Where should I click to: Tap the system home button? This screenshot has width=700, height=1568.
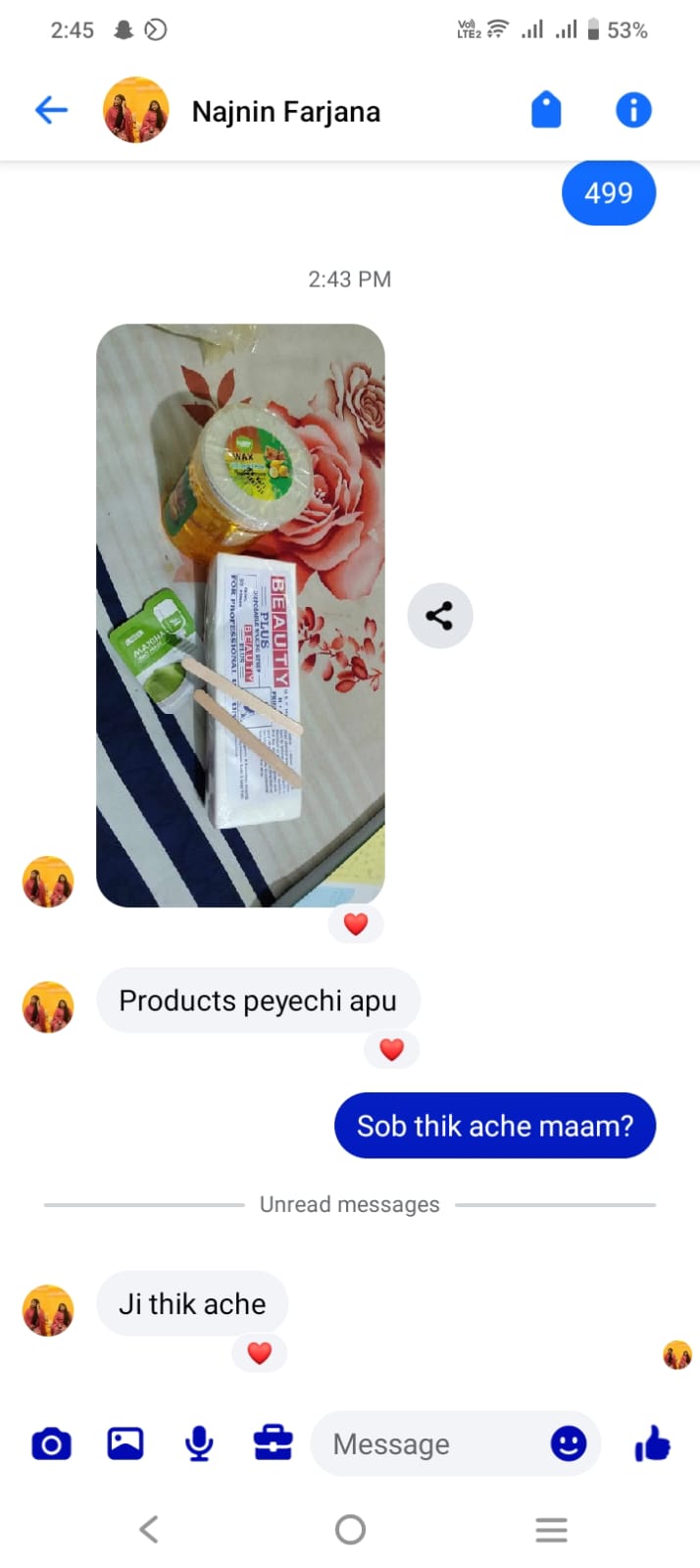[x=350, y=1530]
